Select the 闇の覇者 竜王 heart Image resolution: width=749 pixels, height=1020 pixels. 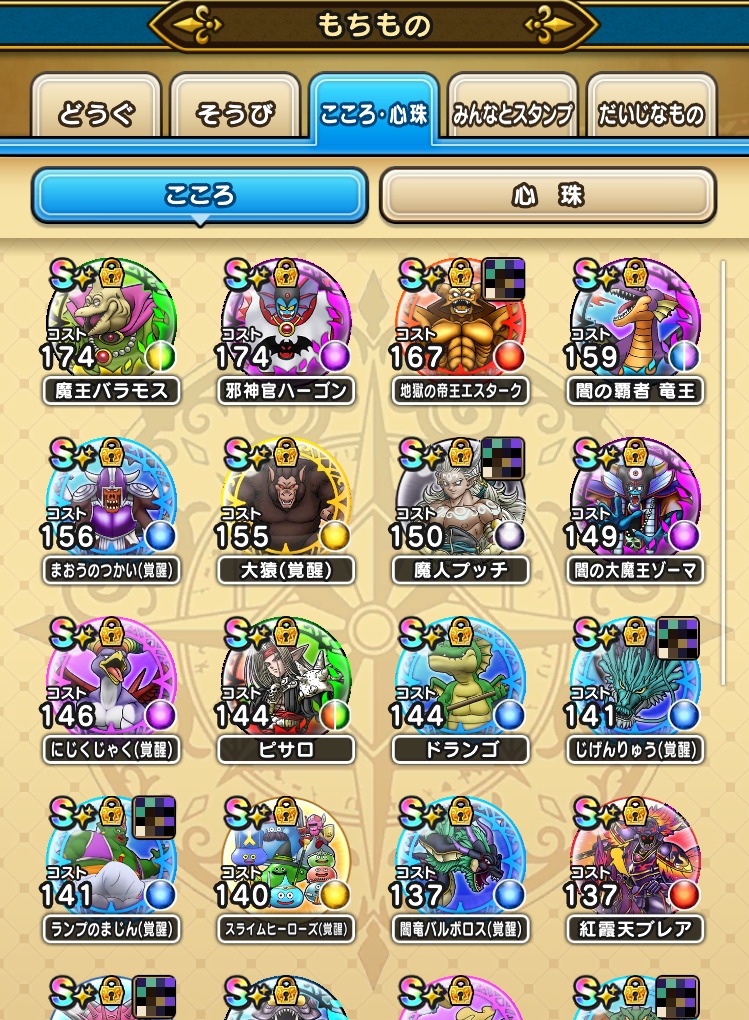click(x=635, y=320)
